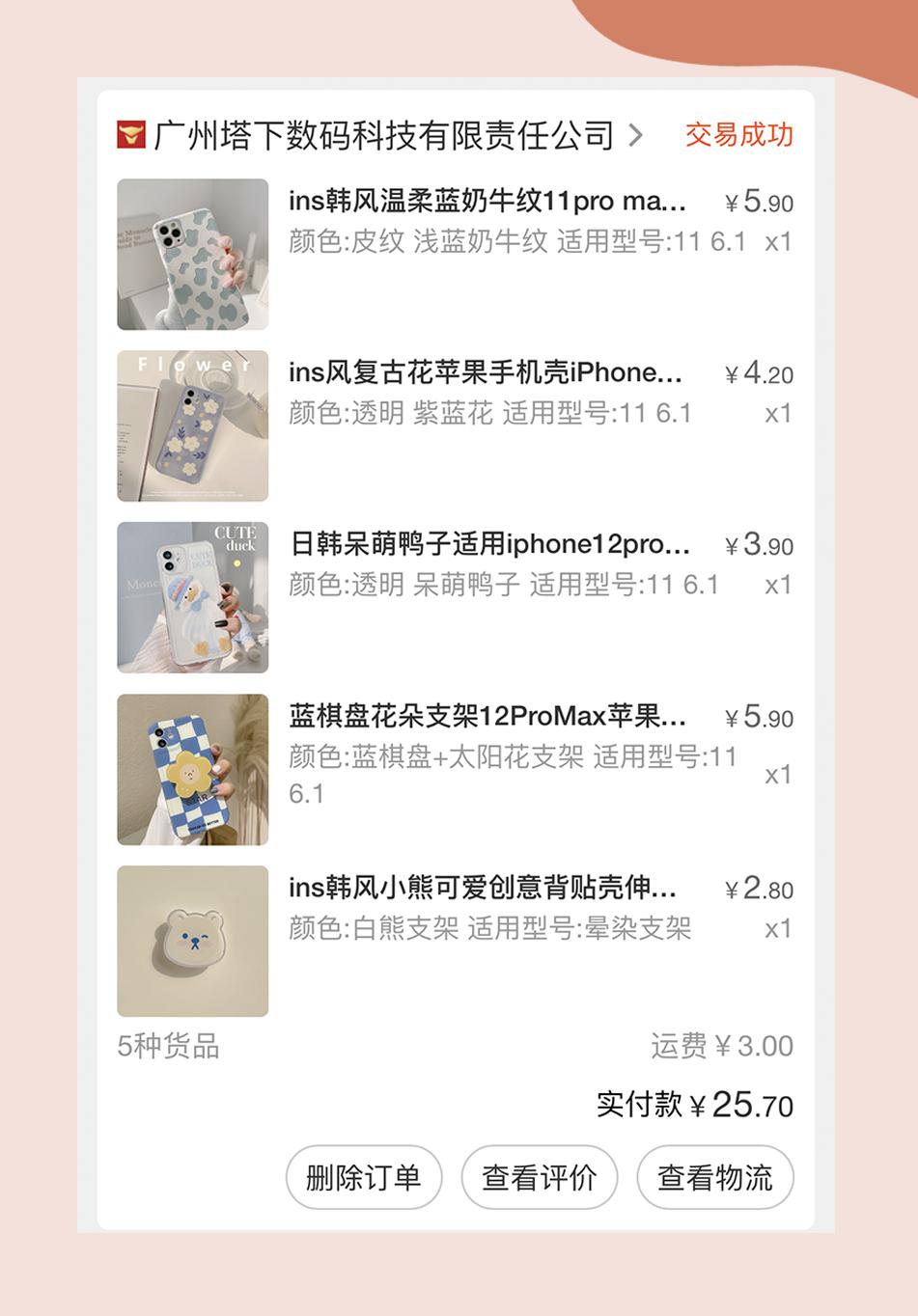The width and height of the screenshot is (918, 1316).
Task: Click the 运费 ¥3.00 shipping fee text
Action: [x=719, y=1045]
